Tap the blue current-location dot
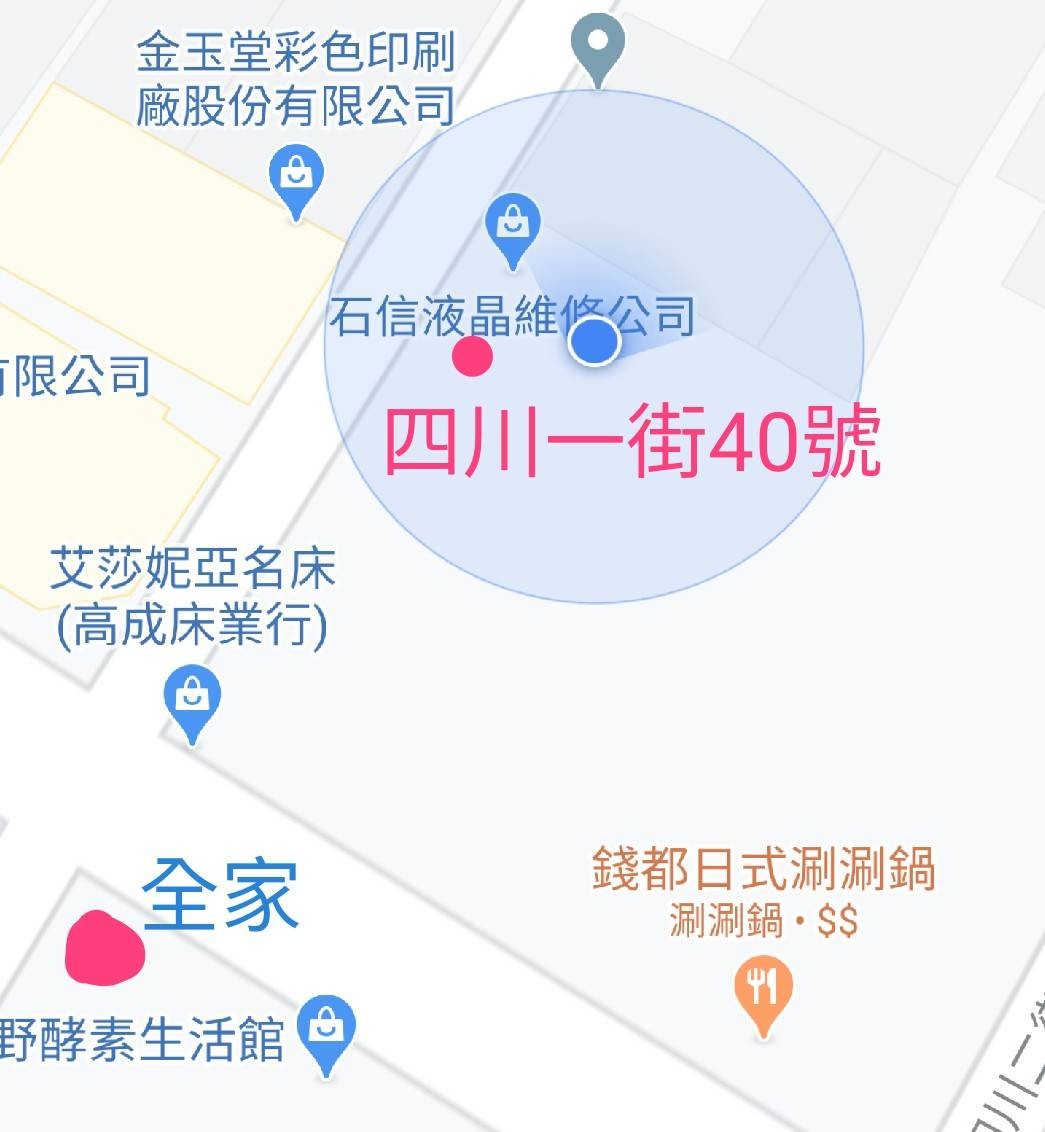 tap(594, 341)
